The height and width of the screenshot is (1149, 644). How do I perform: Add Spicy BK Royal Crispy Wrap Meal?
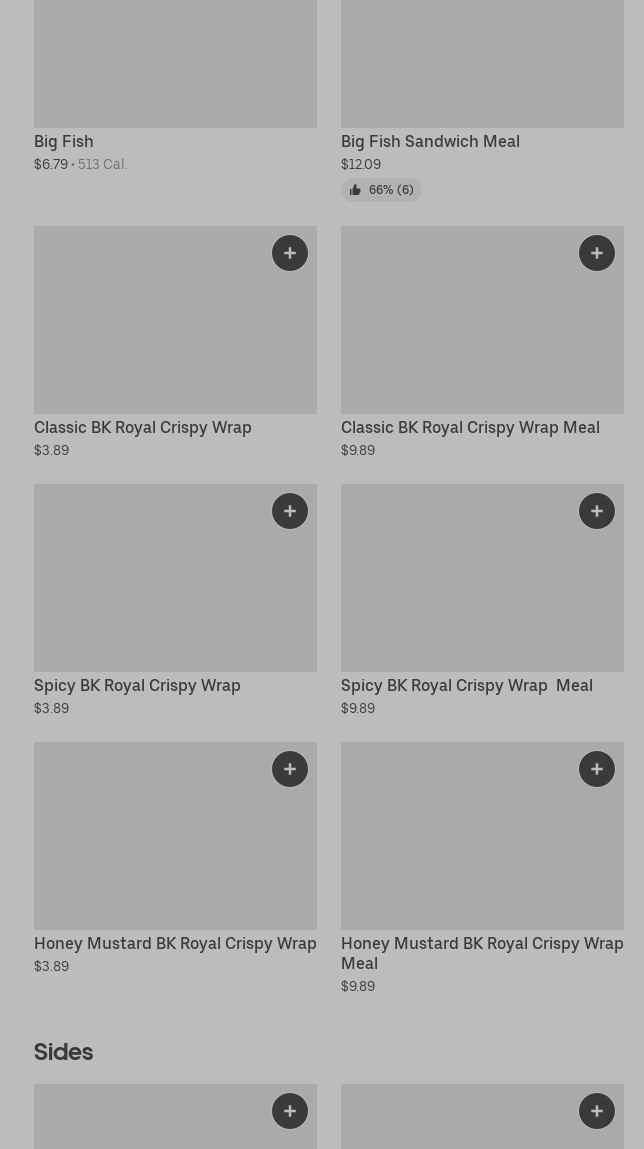(597, 511)
